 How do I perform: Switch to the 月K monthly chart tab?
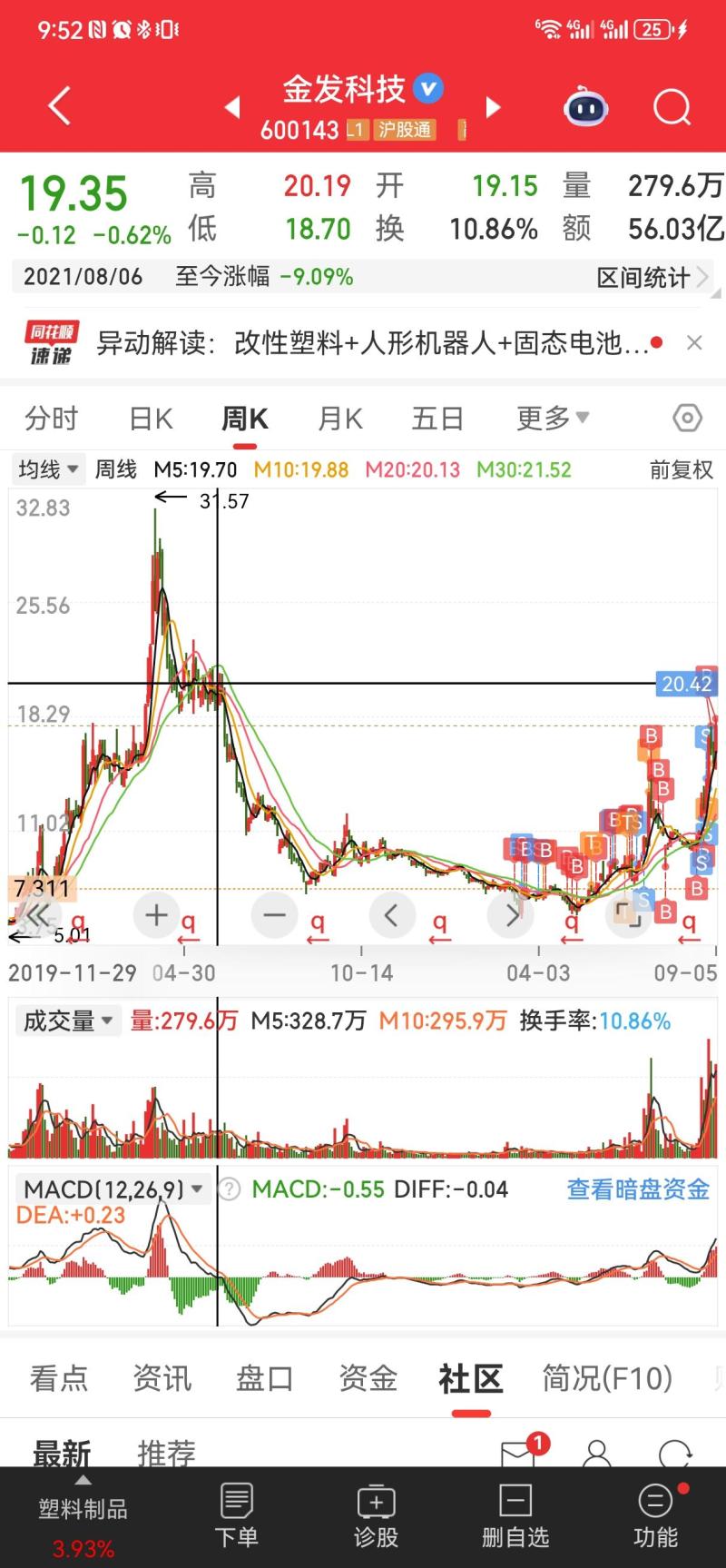click(x=338, y=418)
